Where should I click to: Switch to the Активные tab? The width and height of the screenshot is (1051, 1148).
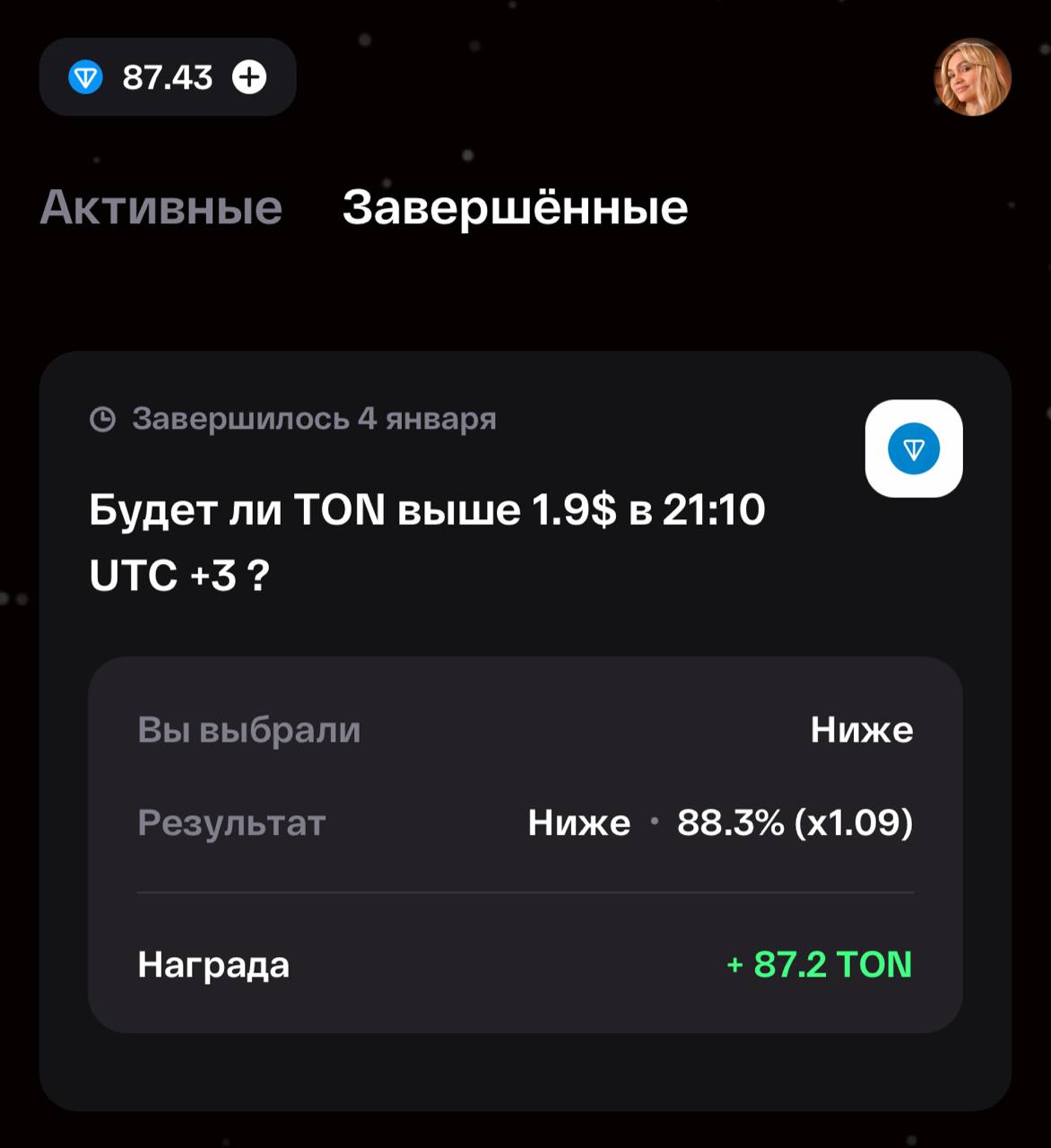(x=161, y=208)
